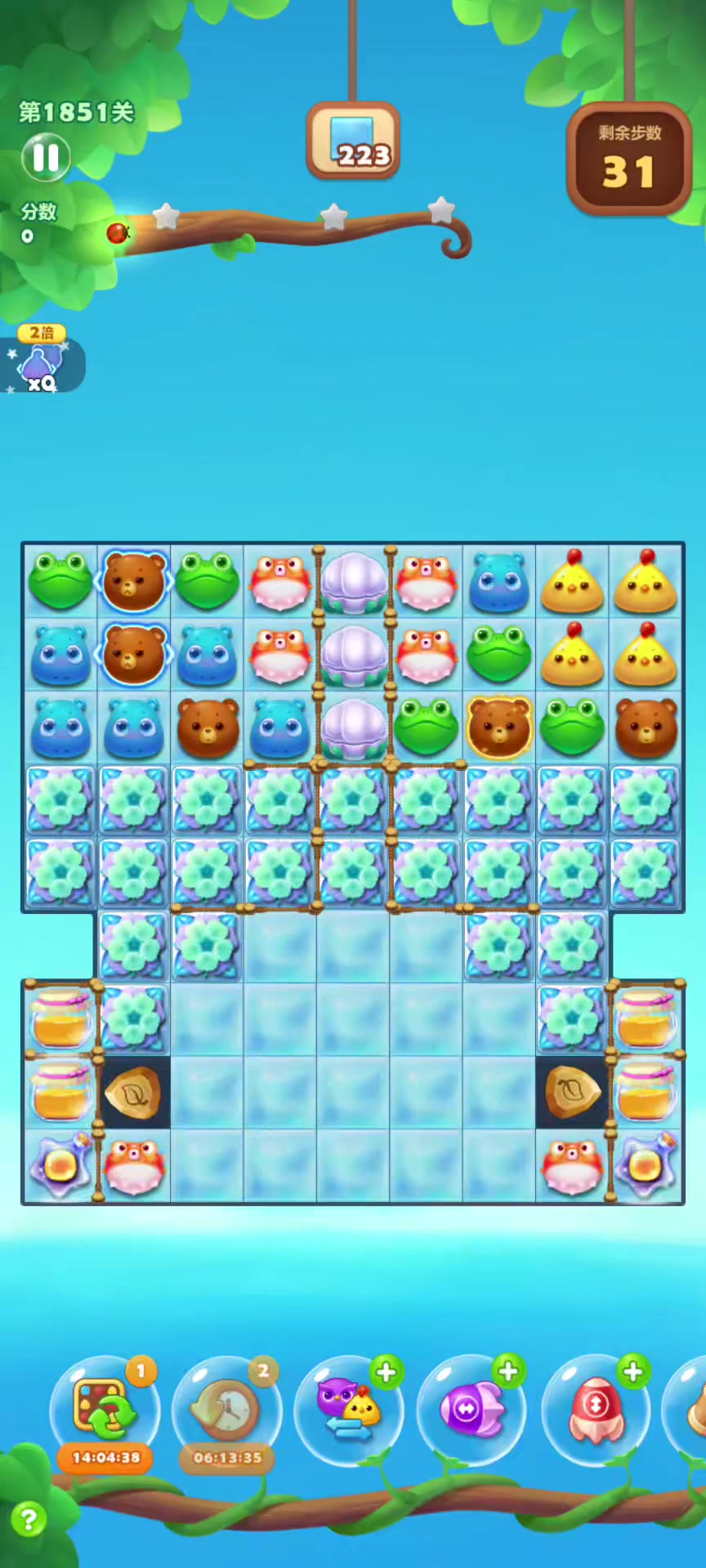Tap the bear with the golden glow
The image size is (706, 1568).
[498, 727]
